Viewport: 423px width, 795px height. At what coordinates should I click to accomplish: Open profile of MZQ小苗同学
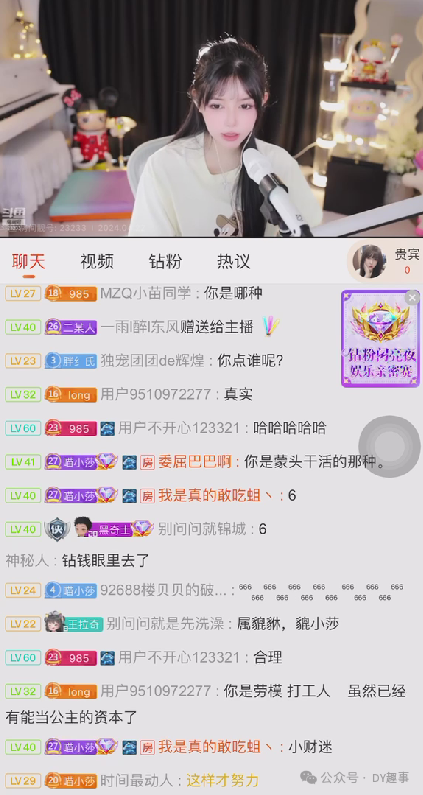tap(147, 294)
